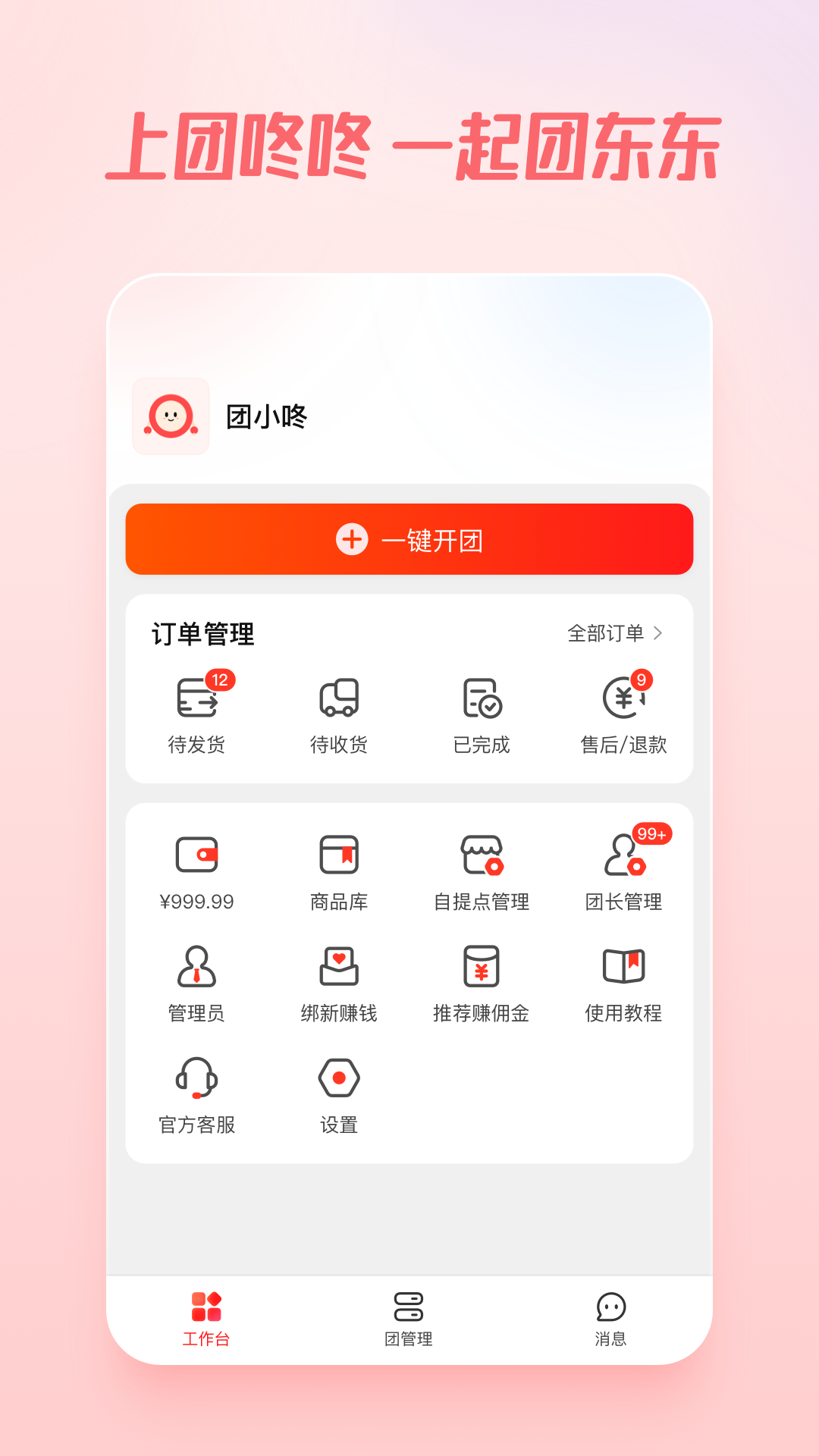Click the 团小咚 avatar thumbnail
Screen dimensions: 819x1456
tap(171, 417)
